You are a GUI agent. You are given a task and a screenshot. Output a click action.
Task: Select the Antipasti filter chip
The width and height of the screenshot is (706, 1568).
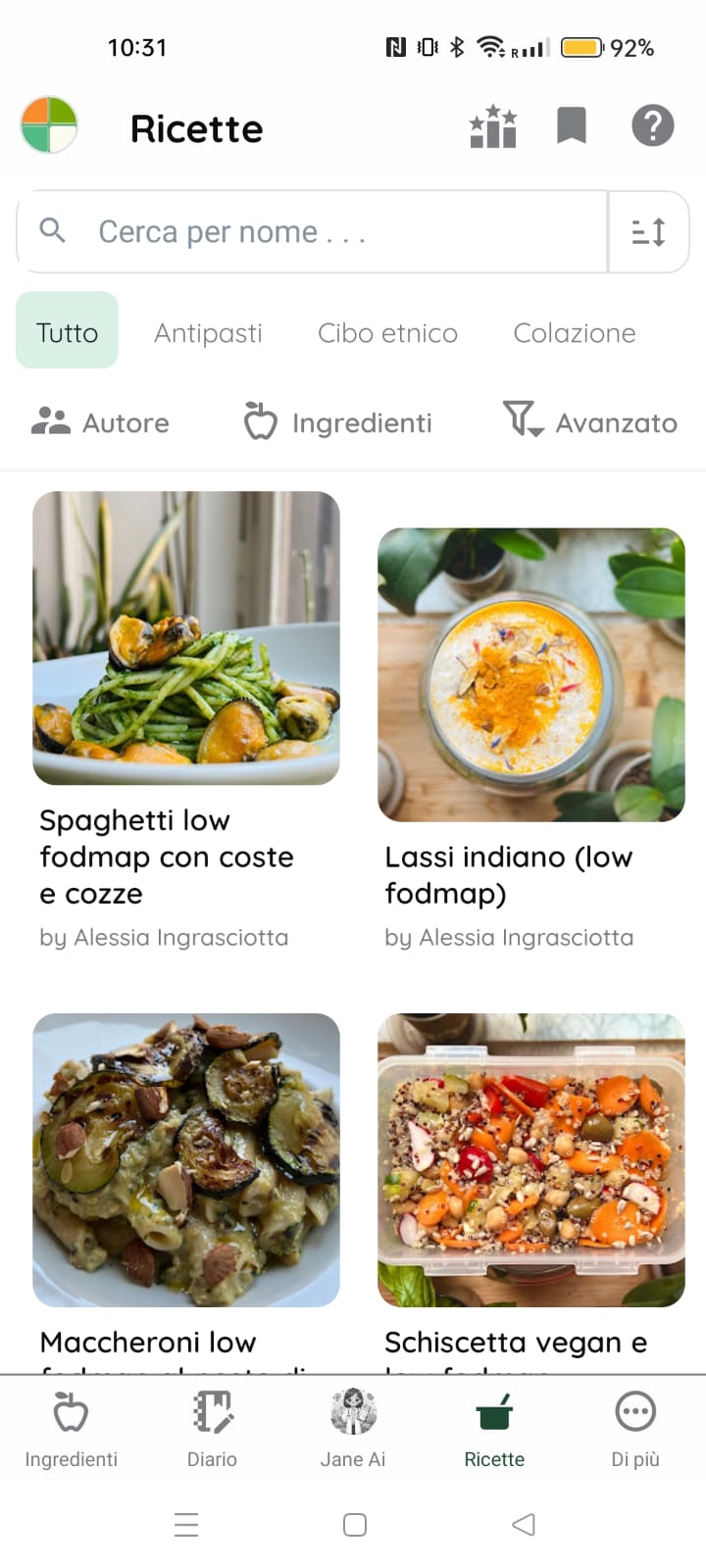(x=207, y=332)
